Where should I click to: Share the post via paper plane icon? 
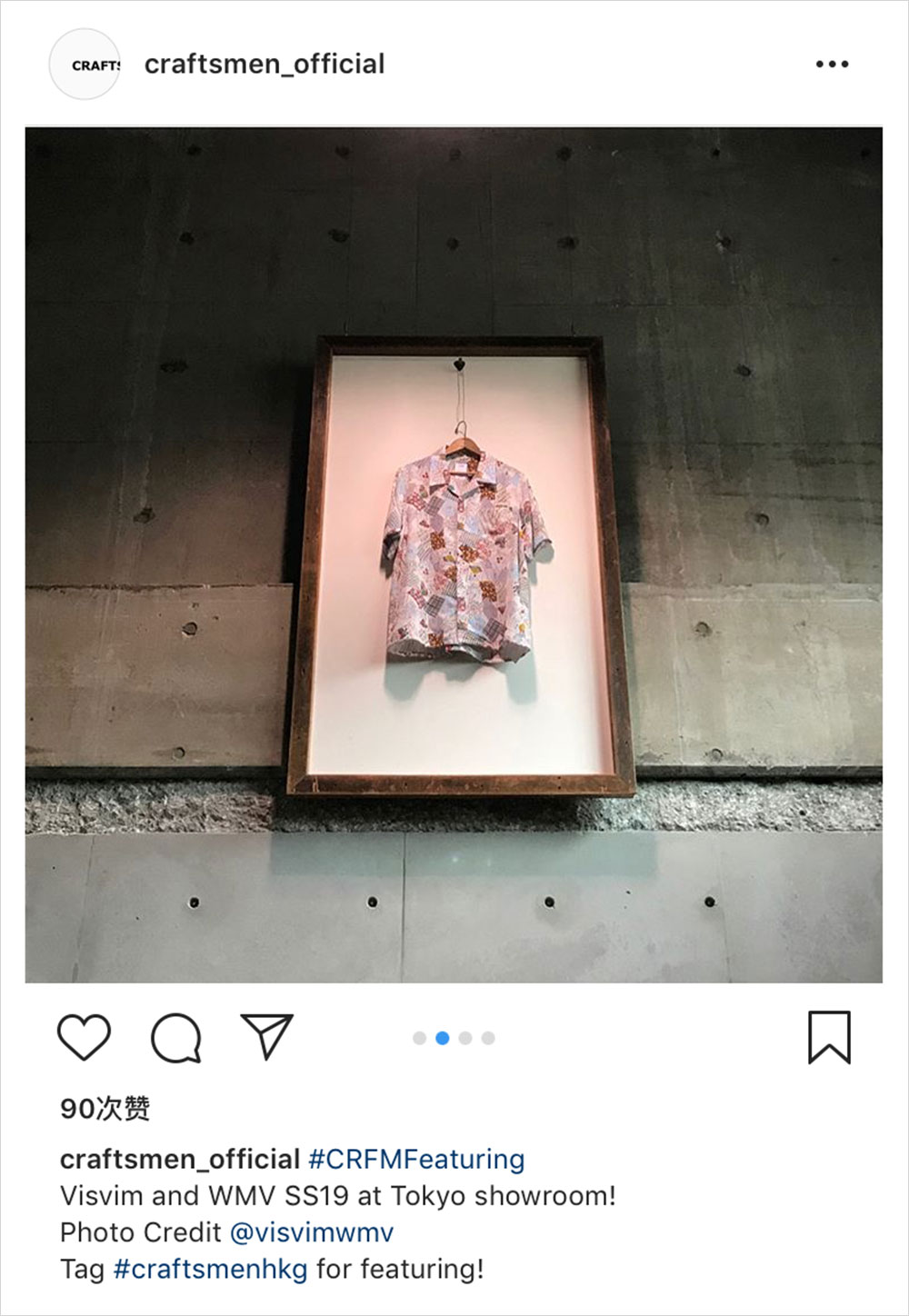(x=267, y=1036)
